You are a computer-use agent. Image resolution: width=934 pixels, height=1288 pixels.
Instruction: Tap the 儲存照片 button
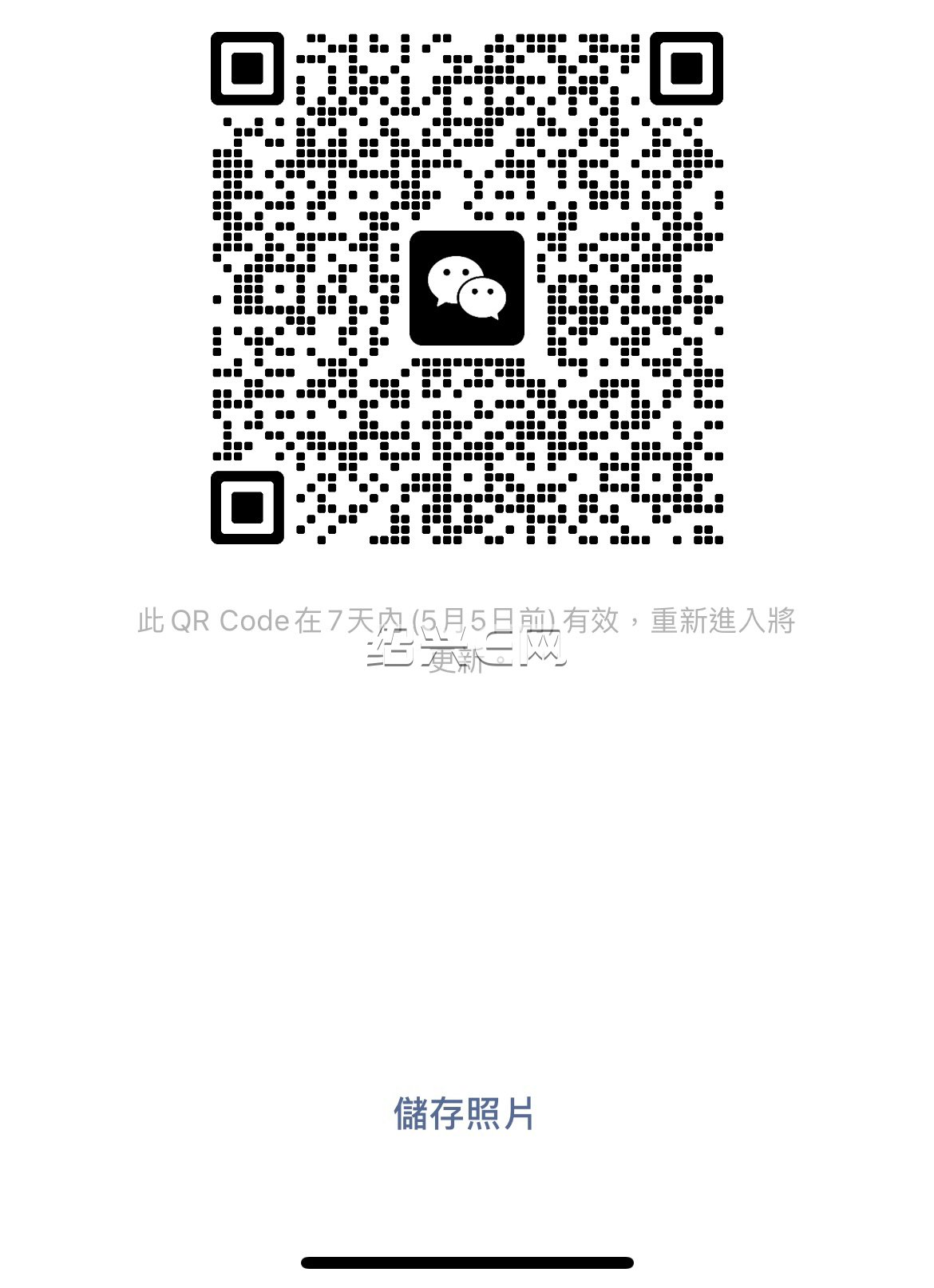465,1112
